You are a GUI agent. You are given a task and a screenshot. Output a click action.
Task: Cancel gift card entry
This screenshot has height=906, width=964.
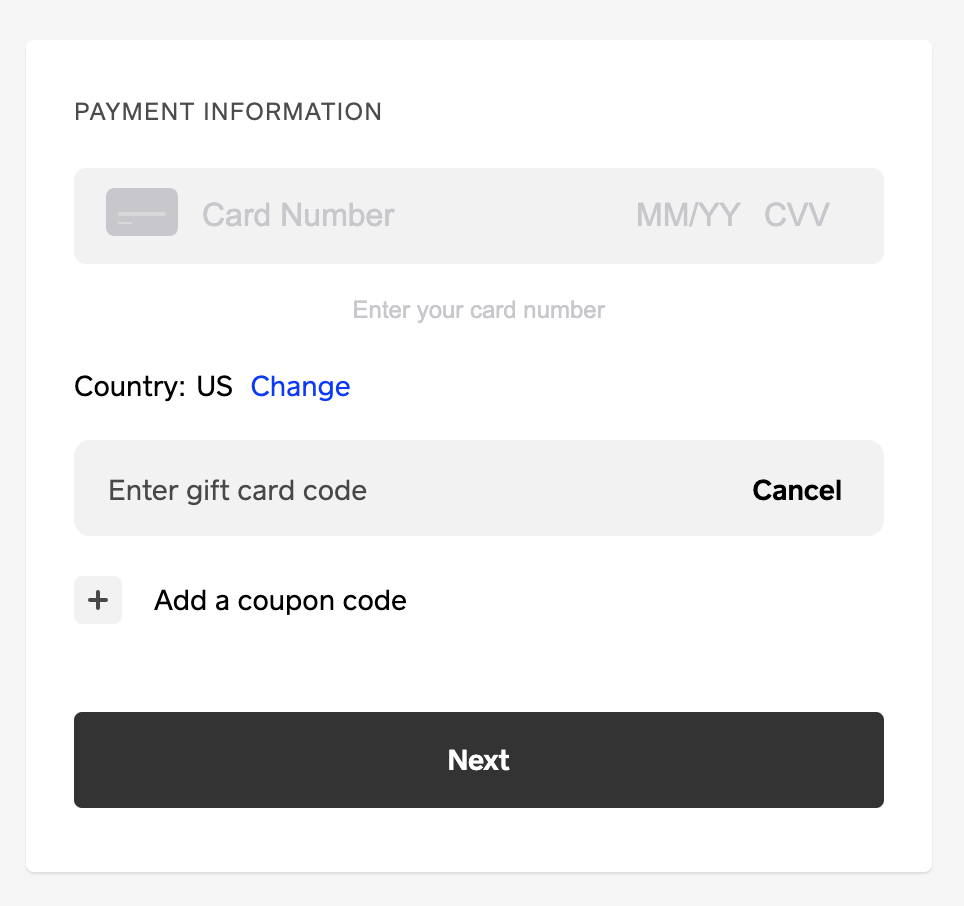point(797,491)
